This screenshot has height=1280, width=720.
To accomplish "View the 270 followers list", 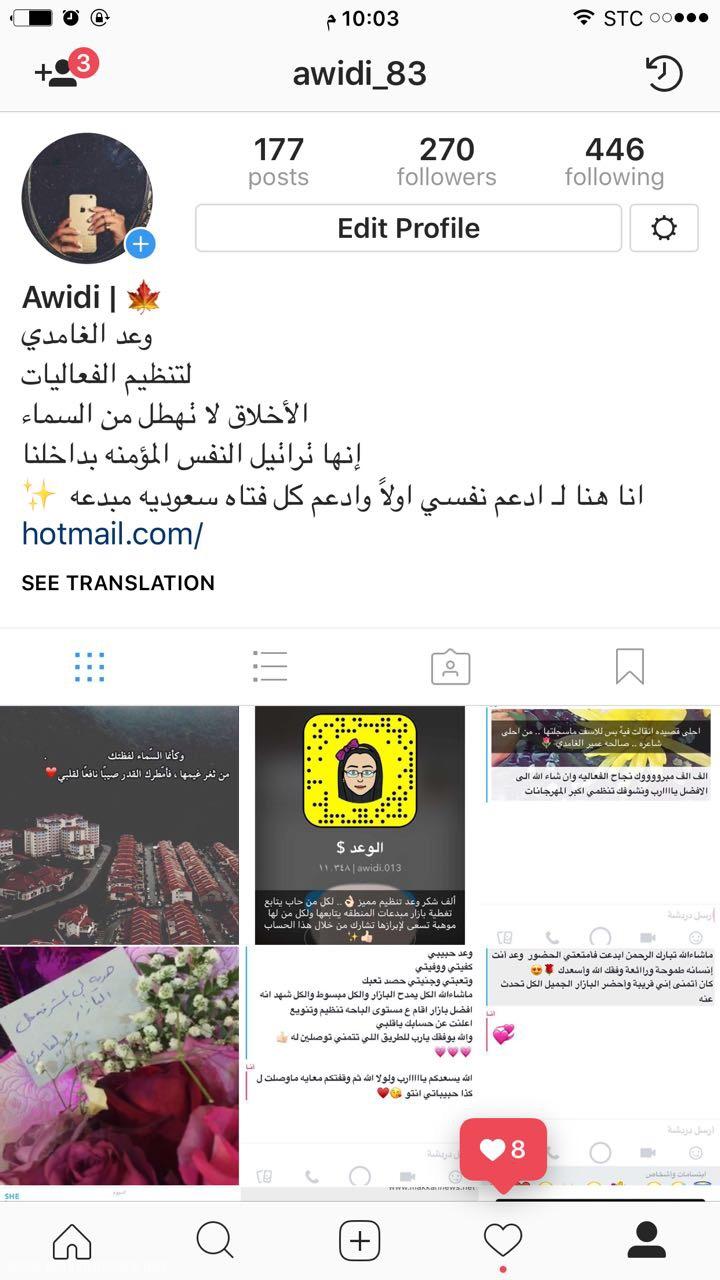I will click(x=446, y=162).
